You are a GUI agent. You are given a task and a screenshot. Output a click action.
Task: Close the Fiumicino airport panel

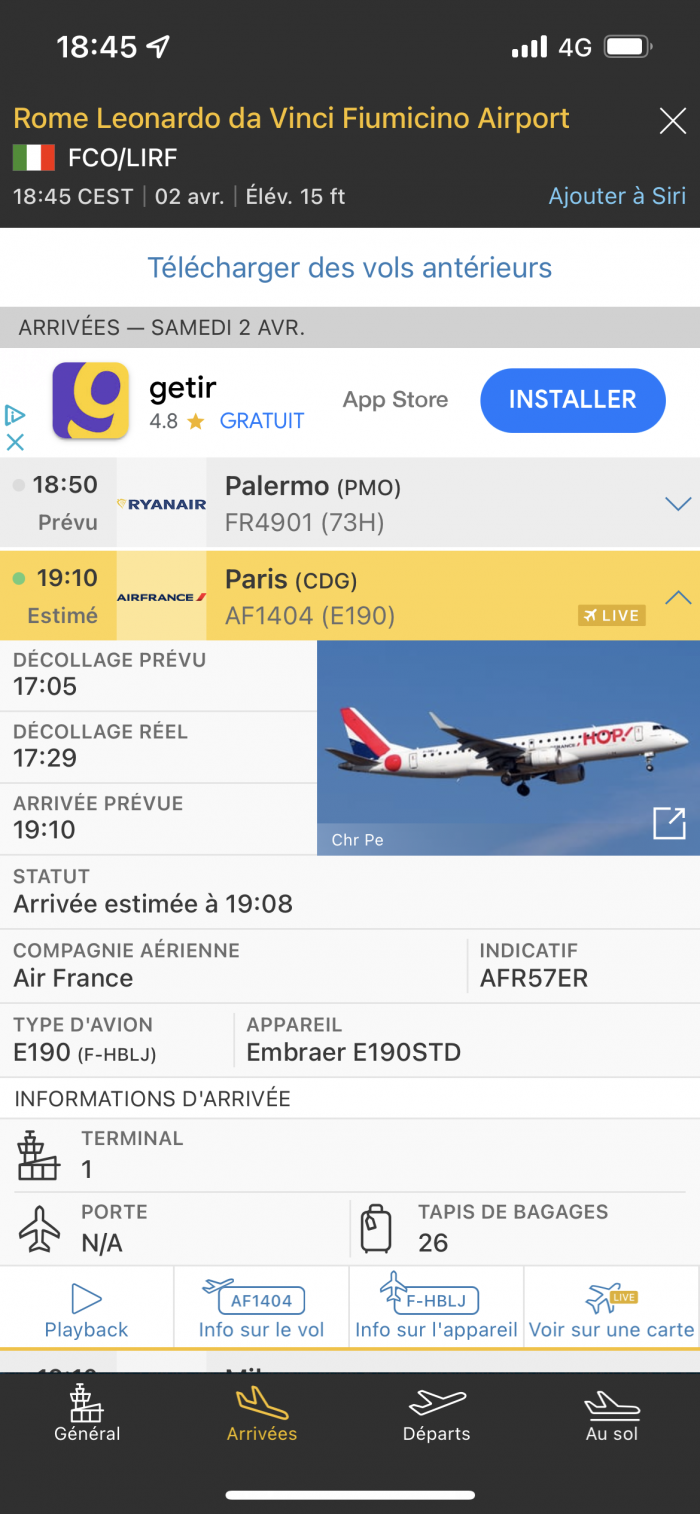[672, 122]
